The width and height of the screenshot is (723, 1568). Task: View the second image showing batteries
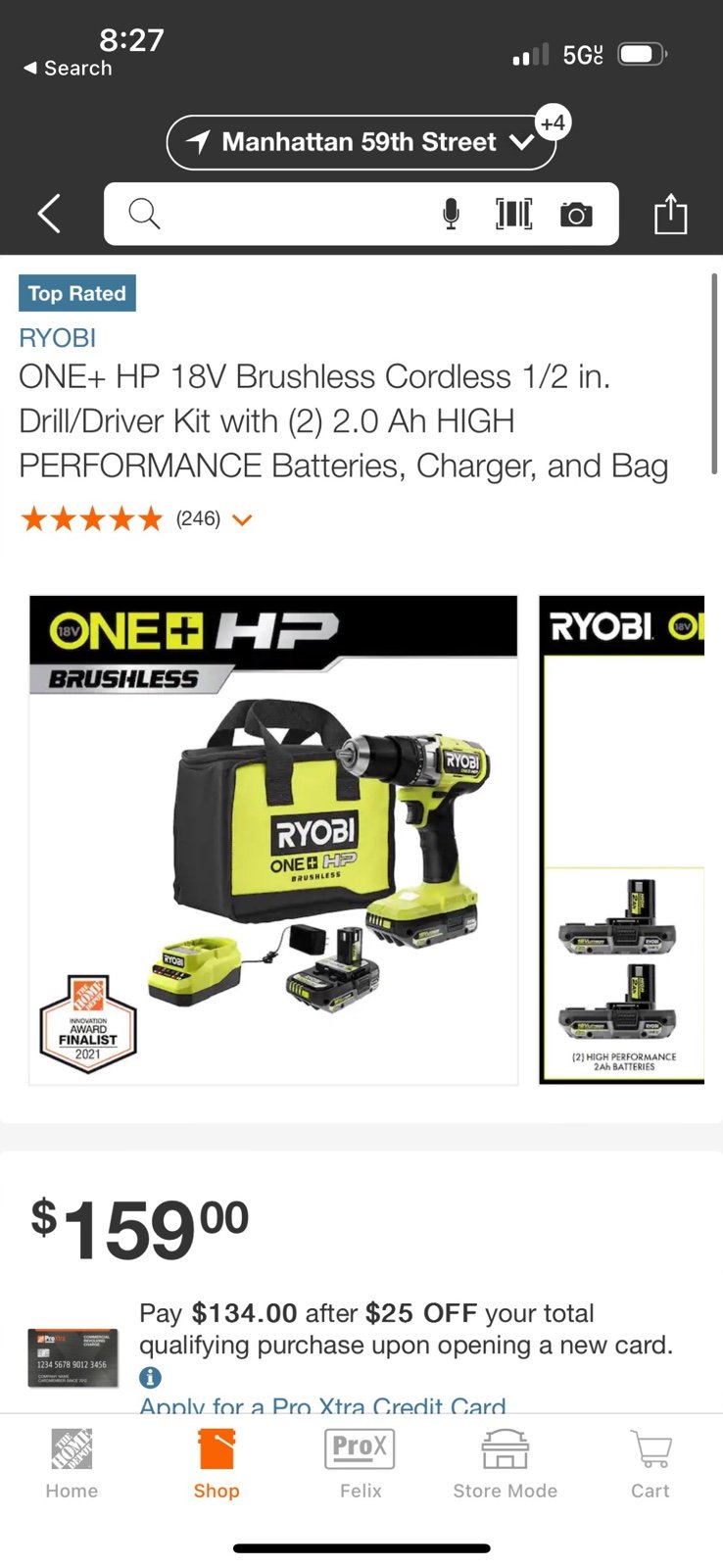622,840
